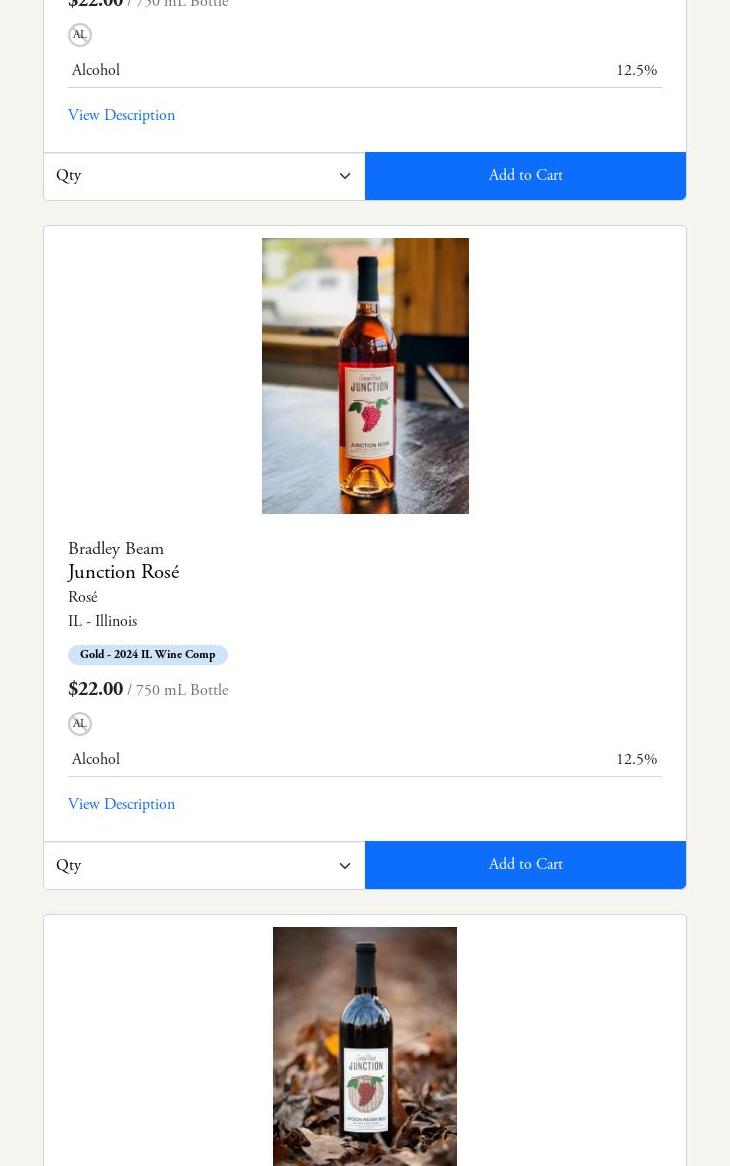Click the Junction Rosé bottle photo

[365, 376]
